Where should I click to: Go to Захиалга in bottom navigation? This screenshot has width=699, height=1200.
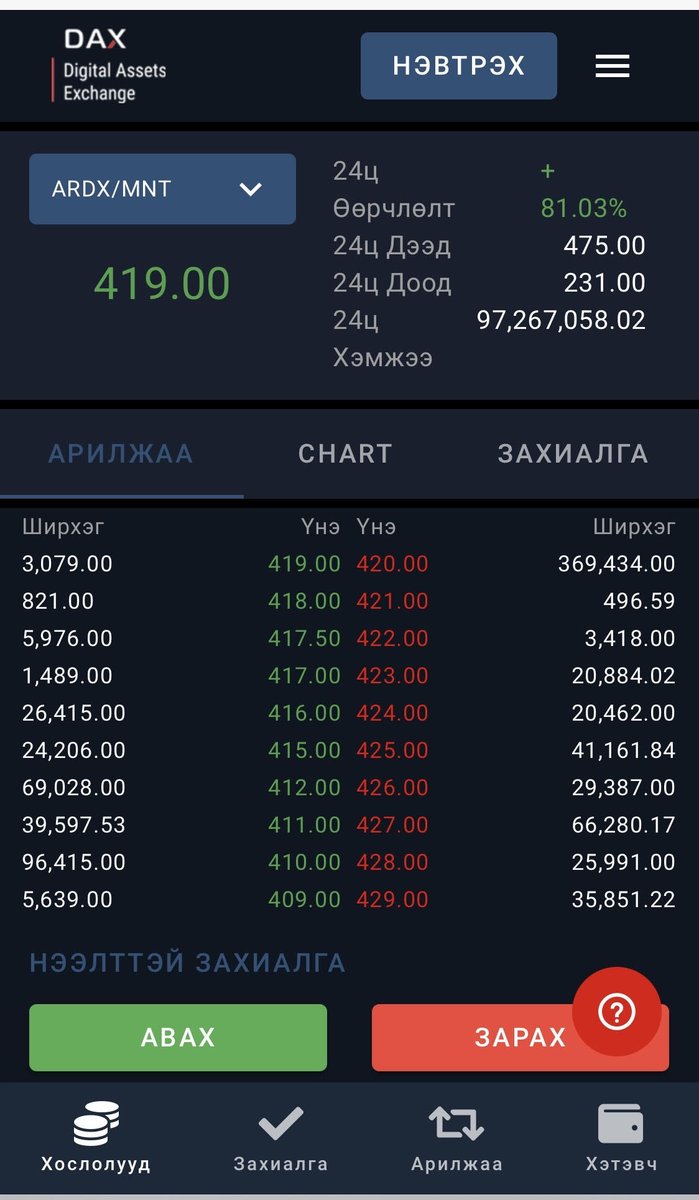pyautogui.click(x=281, y=1137)
